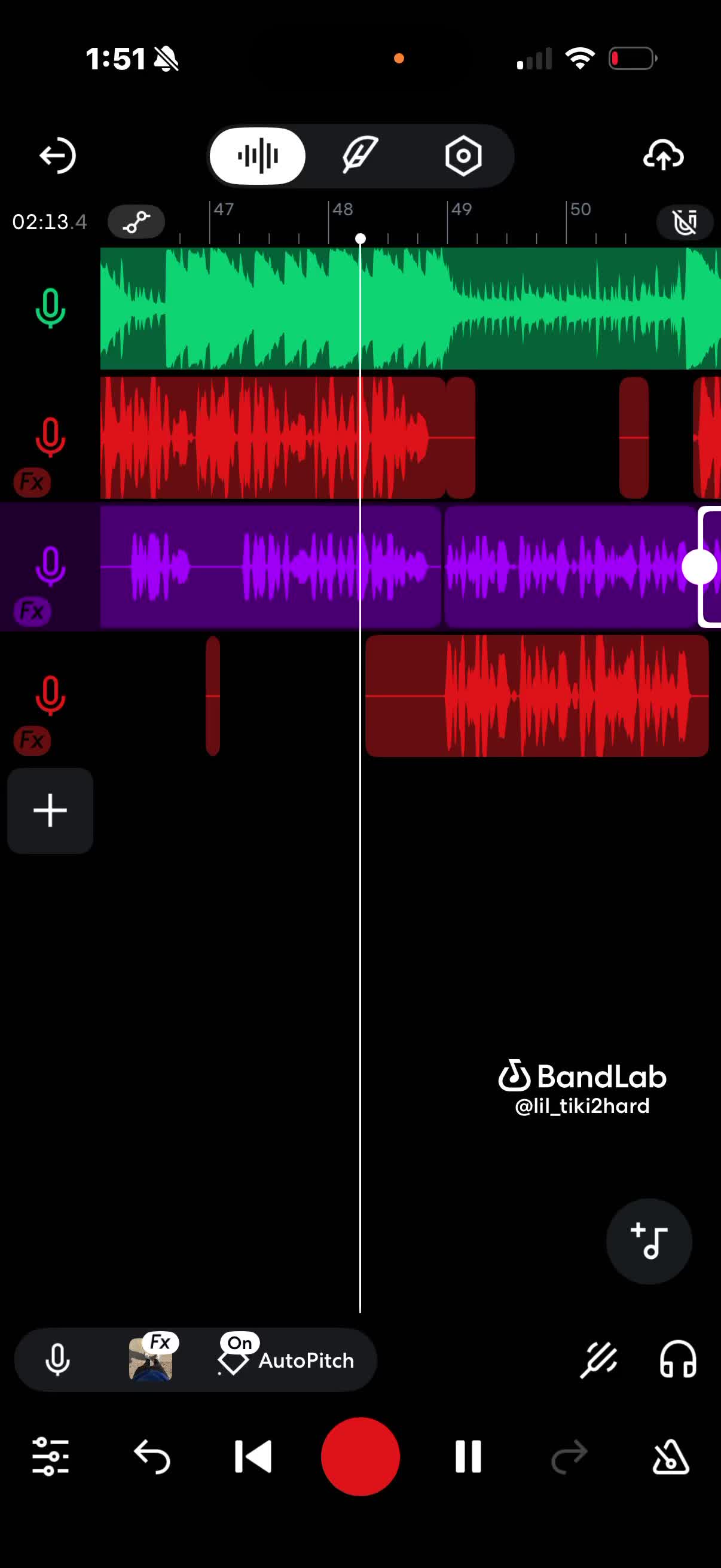The height and width of the screenshot is (1568, 721).
Task: Toggle the magnet snap button
Action: pyautogui.click(x=685, y=221)
